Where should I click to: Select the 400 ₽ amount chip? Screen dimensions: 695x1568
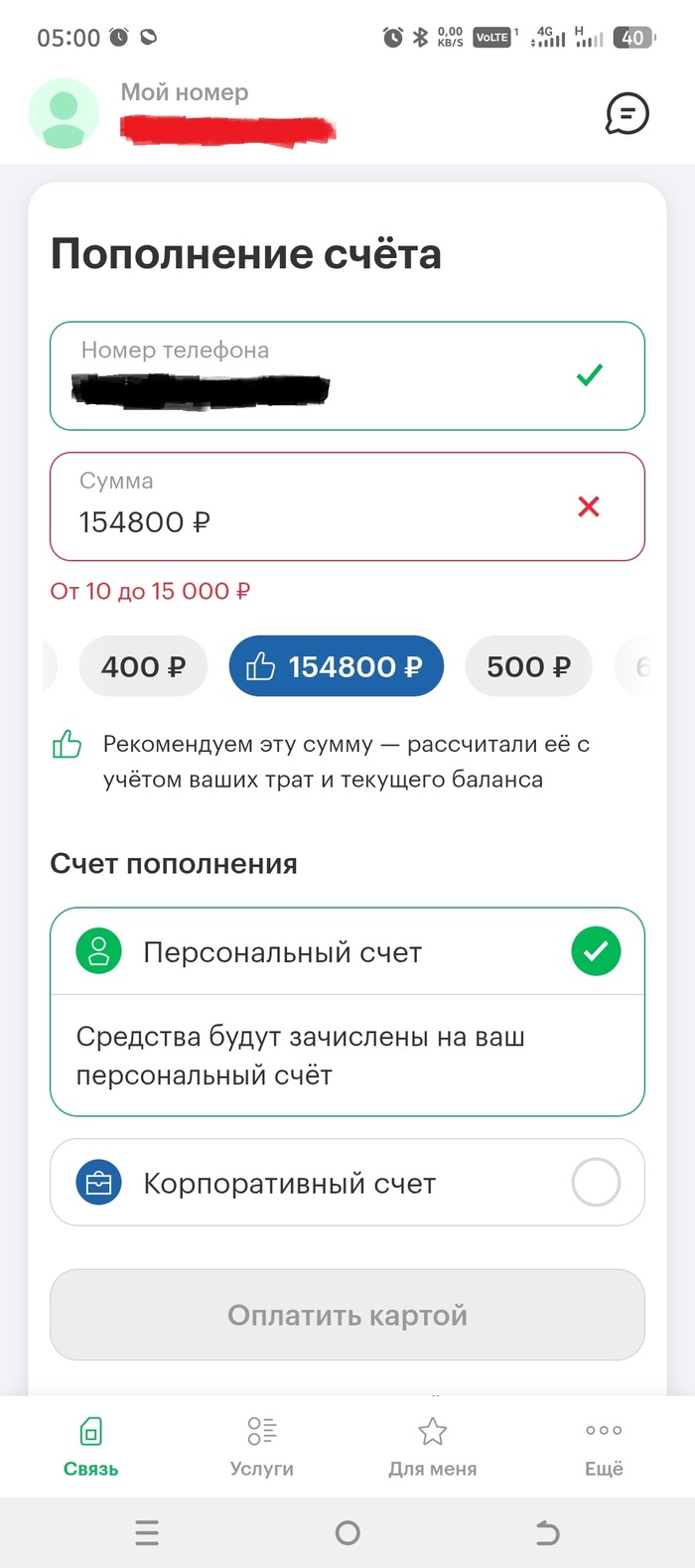point(143,666)
